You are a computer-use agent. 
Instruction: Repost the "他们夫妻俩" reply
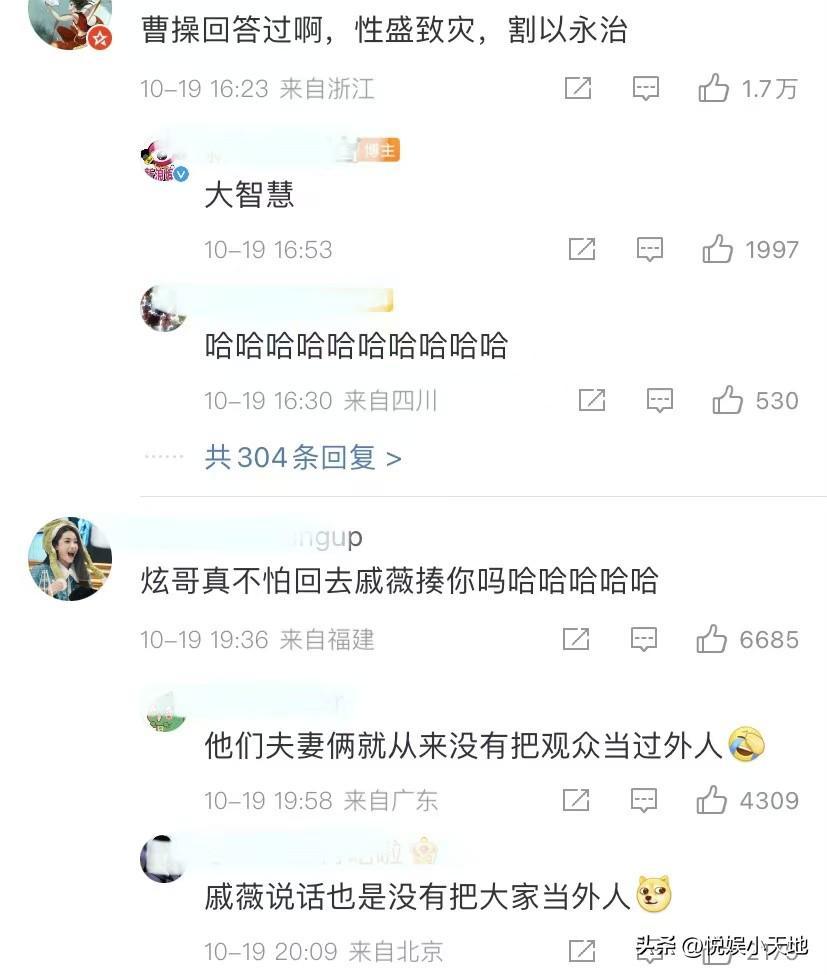pos(576,800)
